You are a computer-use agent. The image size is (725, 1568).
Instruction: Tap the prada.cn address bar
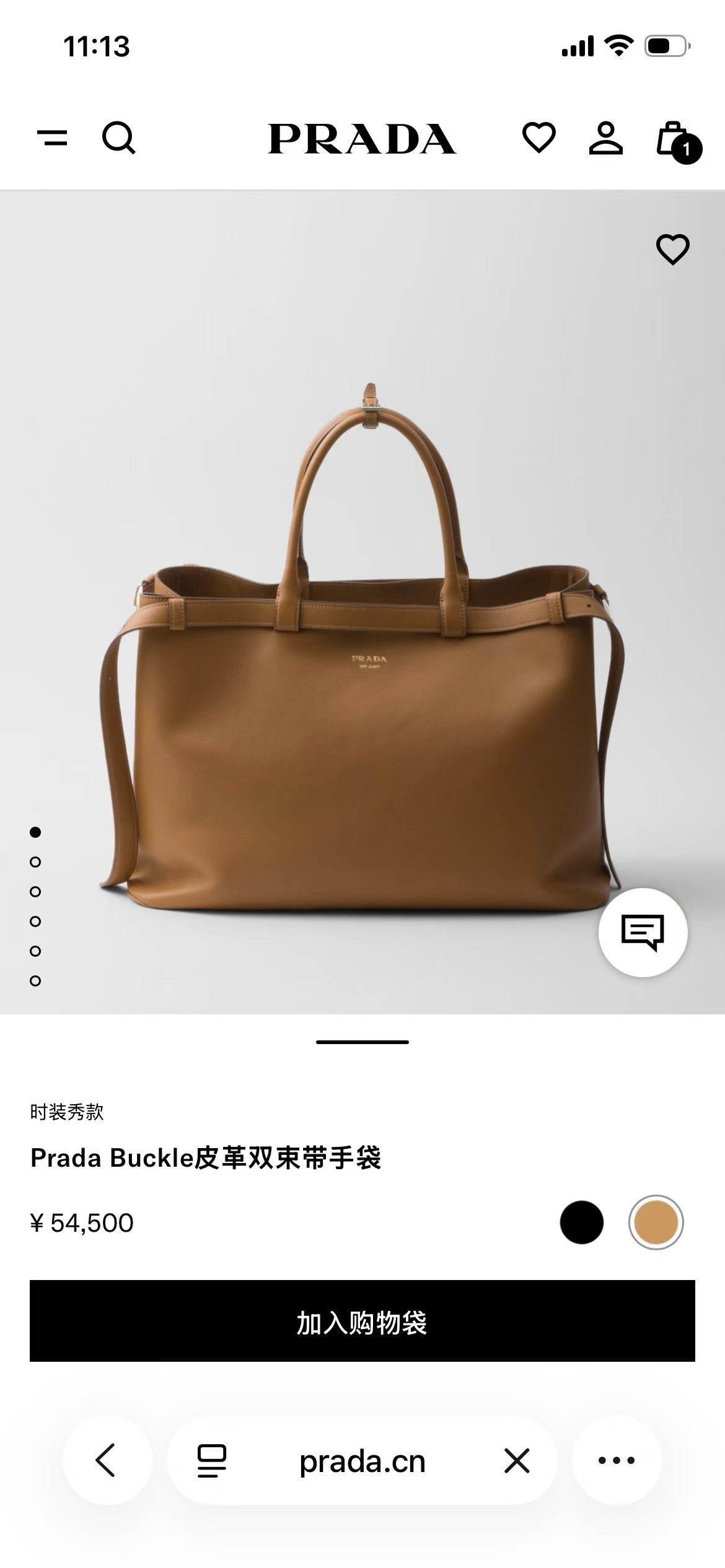(362, 1461)
